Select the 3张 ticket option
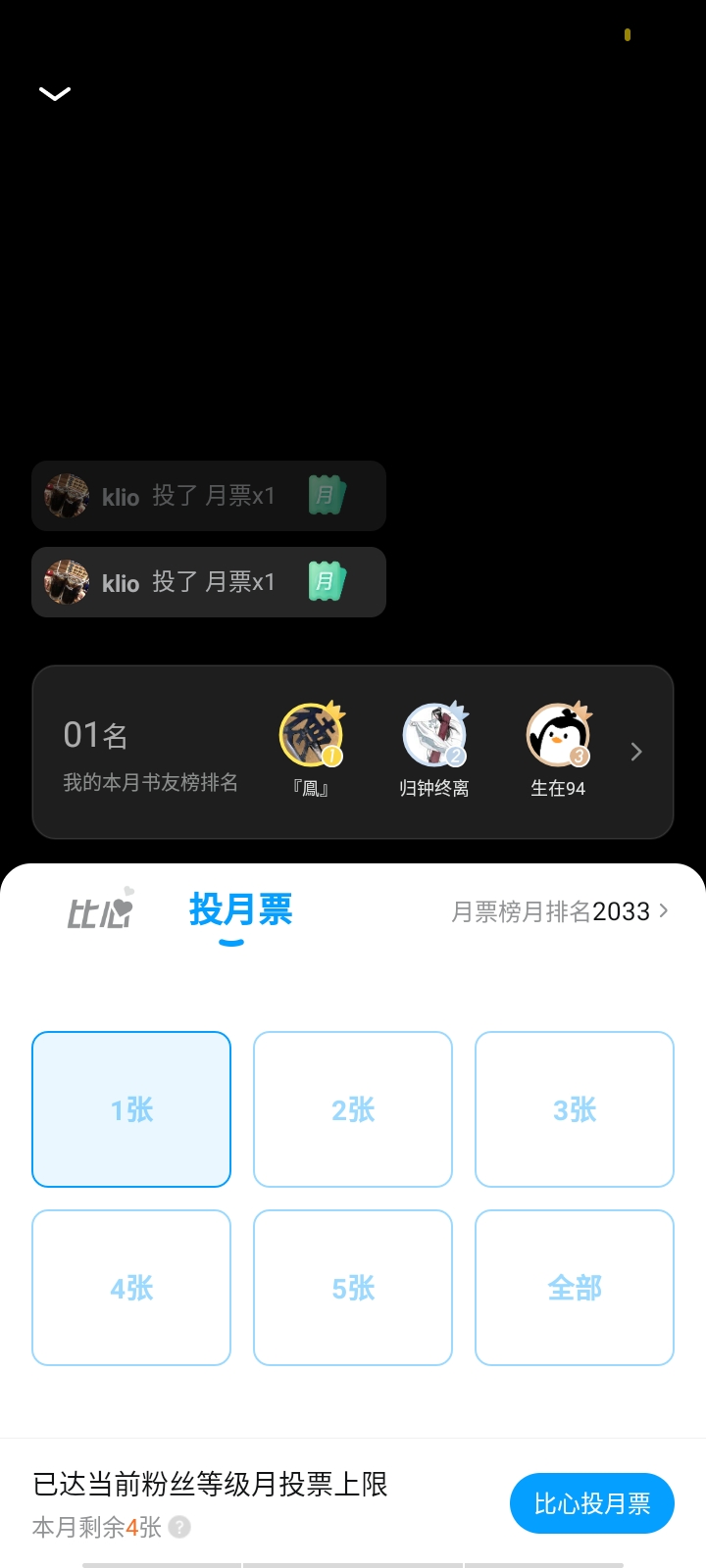This screenshot has height=1568, width=706. click(575, 1109)
